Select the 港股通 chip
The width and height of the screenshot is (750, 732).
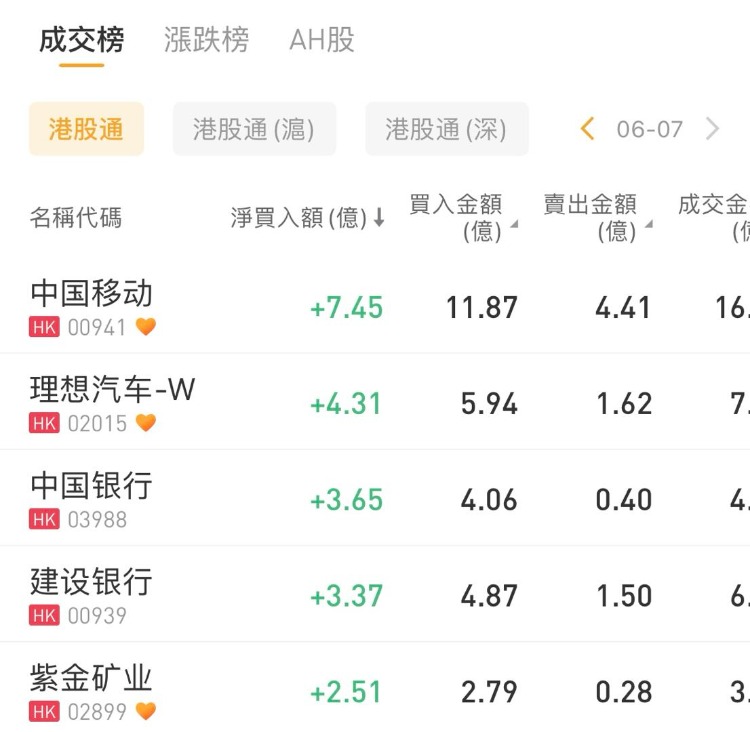coord(86,129)
